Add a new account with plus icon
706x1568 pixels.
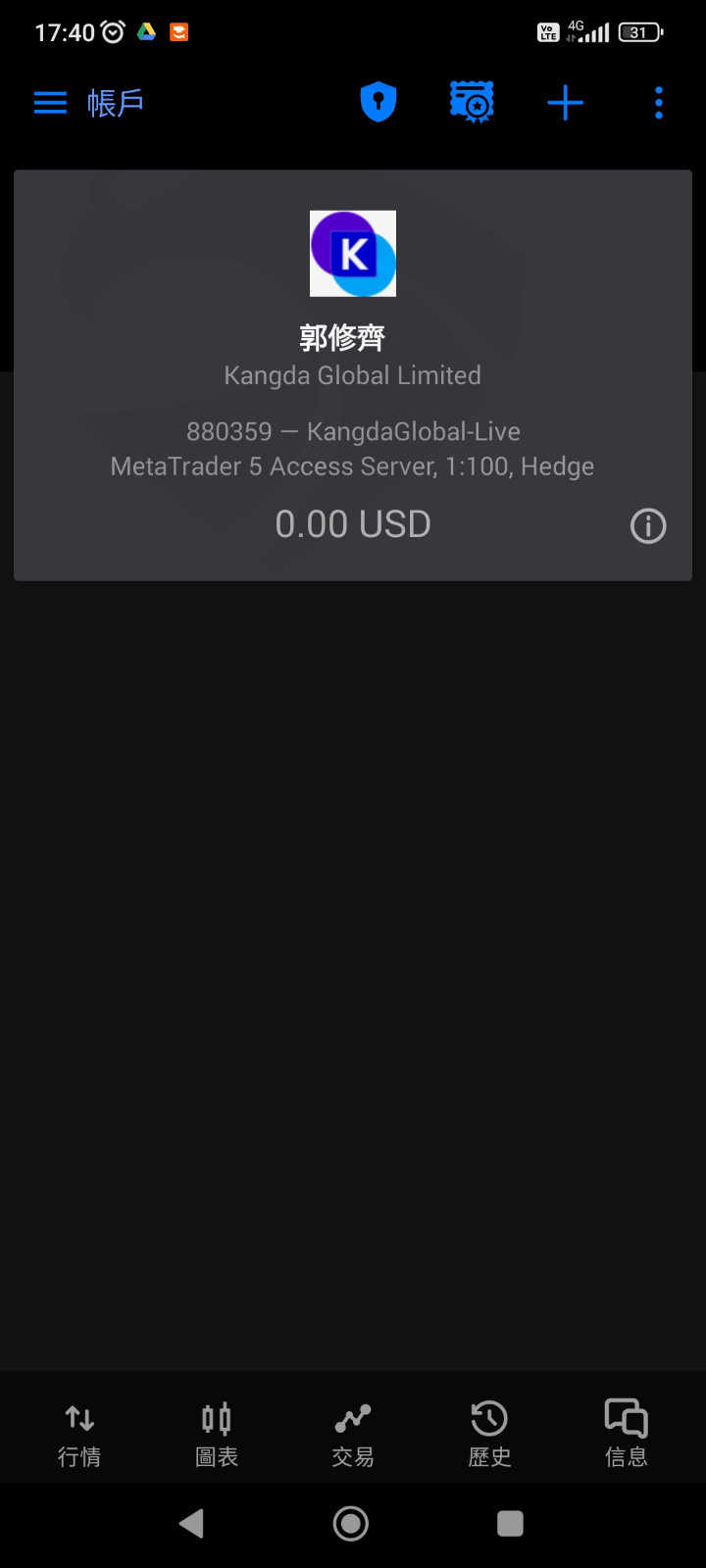565,103
